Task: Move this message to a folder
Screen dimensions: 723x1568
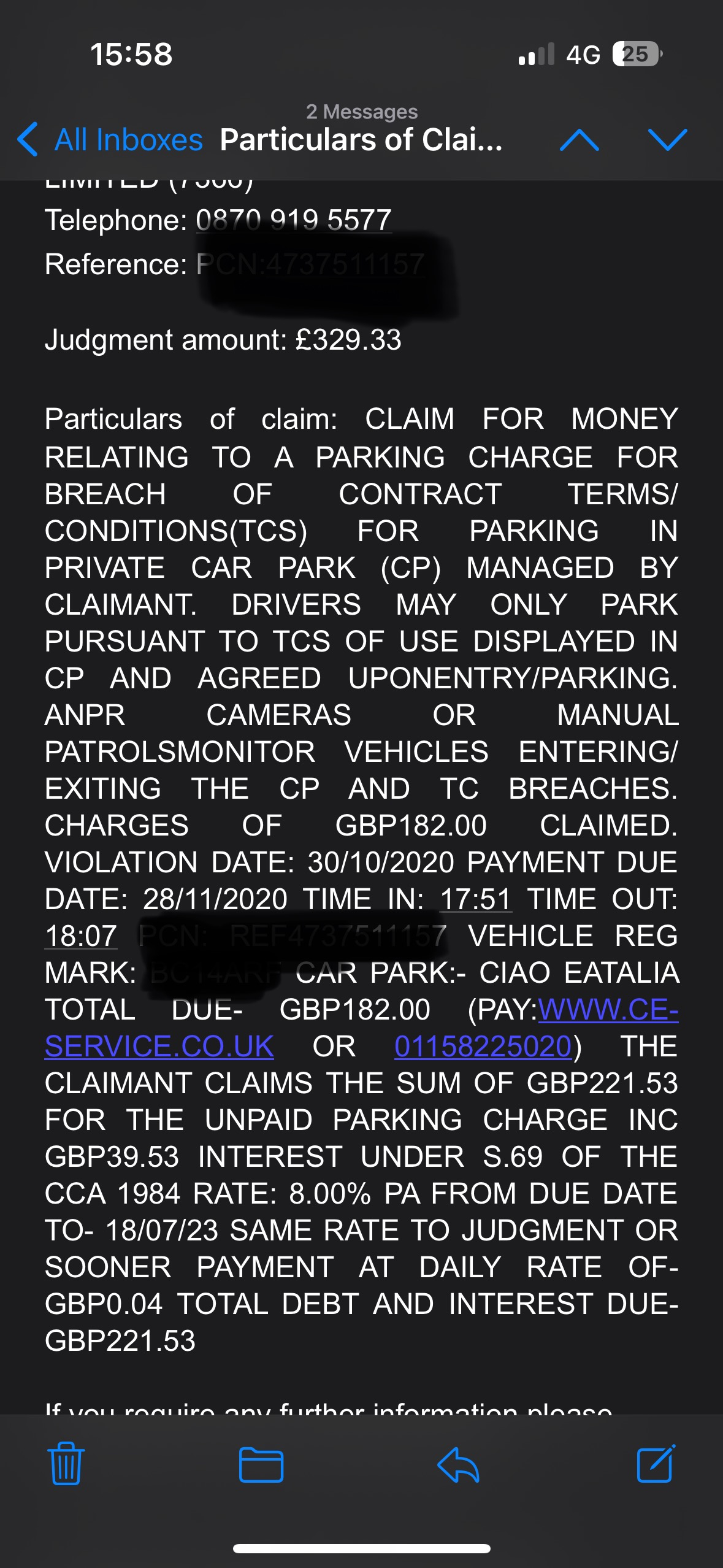Action: coord(261,1464)
